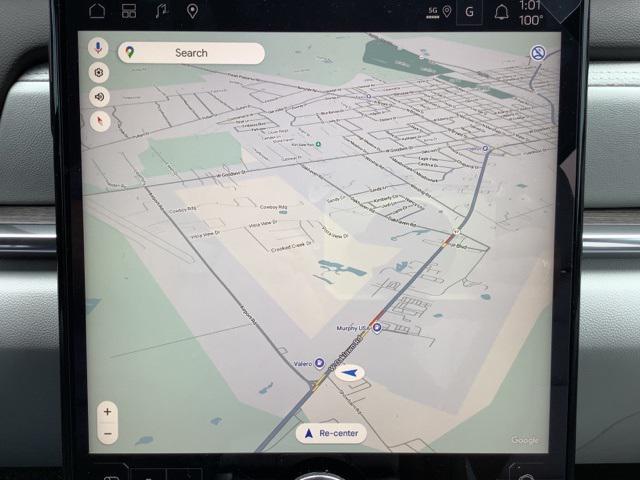Open the navigation pin shortcut
Image resolution: width=640 pixels, height=480 pixels.
(x=192, y=11)
